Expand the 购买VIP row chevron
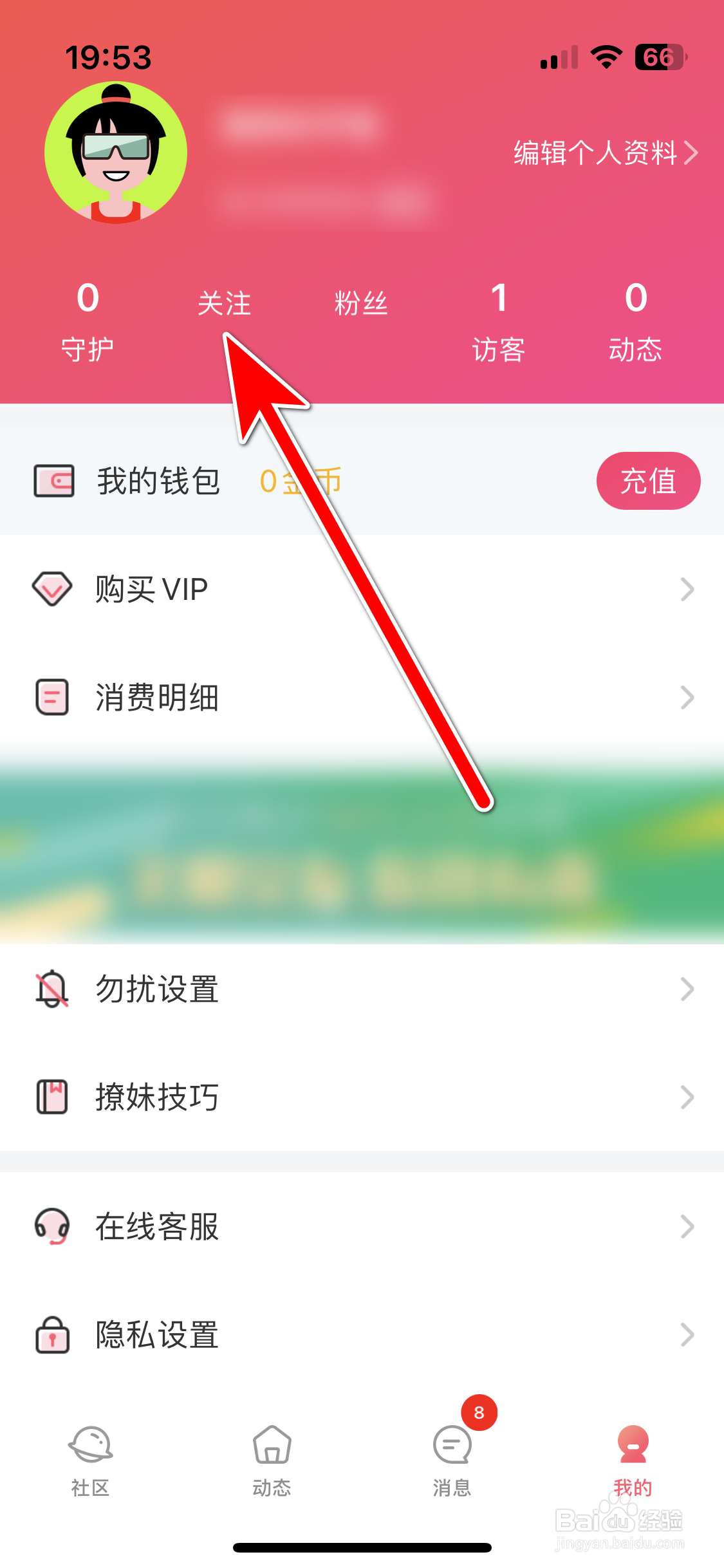Image resolution: width=724 pixels, height=1568 pixels. click(x=686, y=588)
